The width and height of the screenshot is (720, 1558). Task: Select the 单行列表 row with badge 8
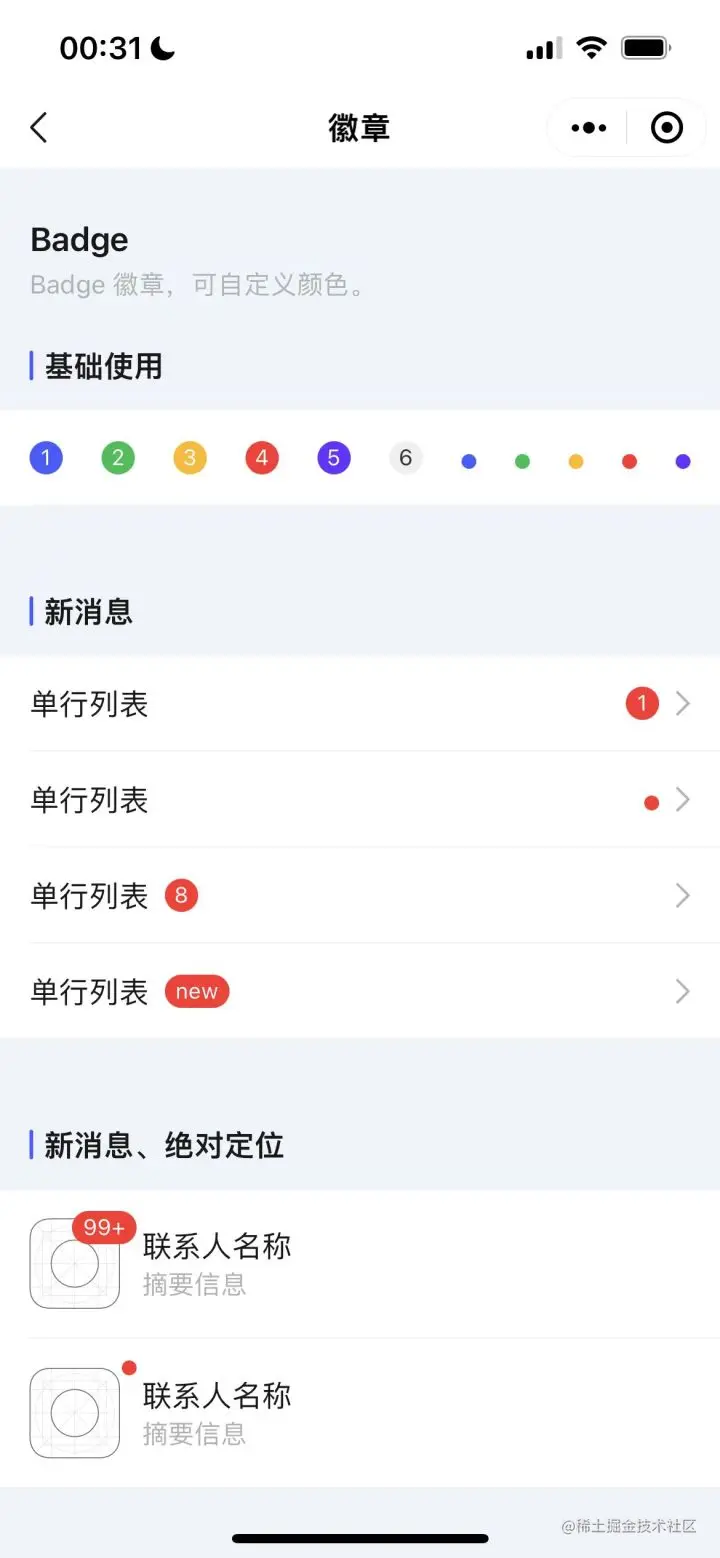coord(360,895)
